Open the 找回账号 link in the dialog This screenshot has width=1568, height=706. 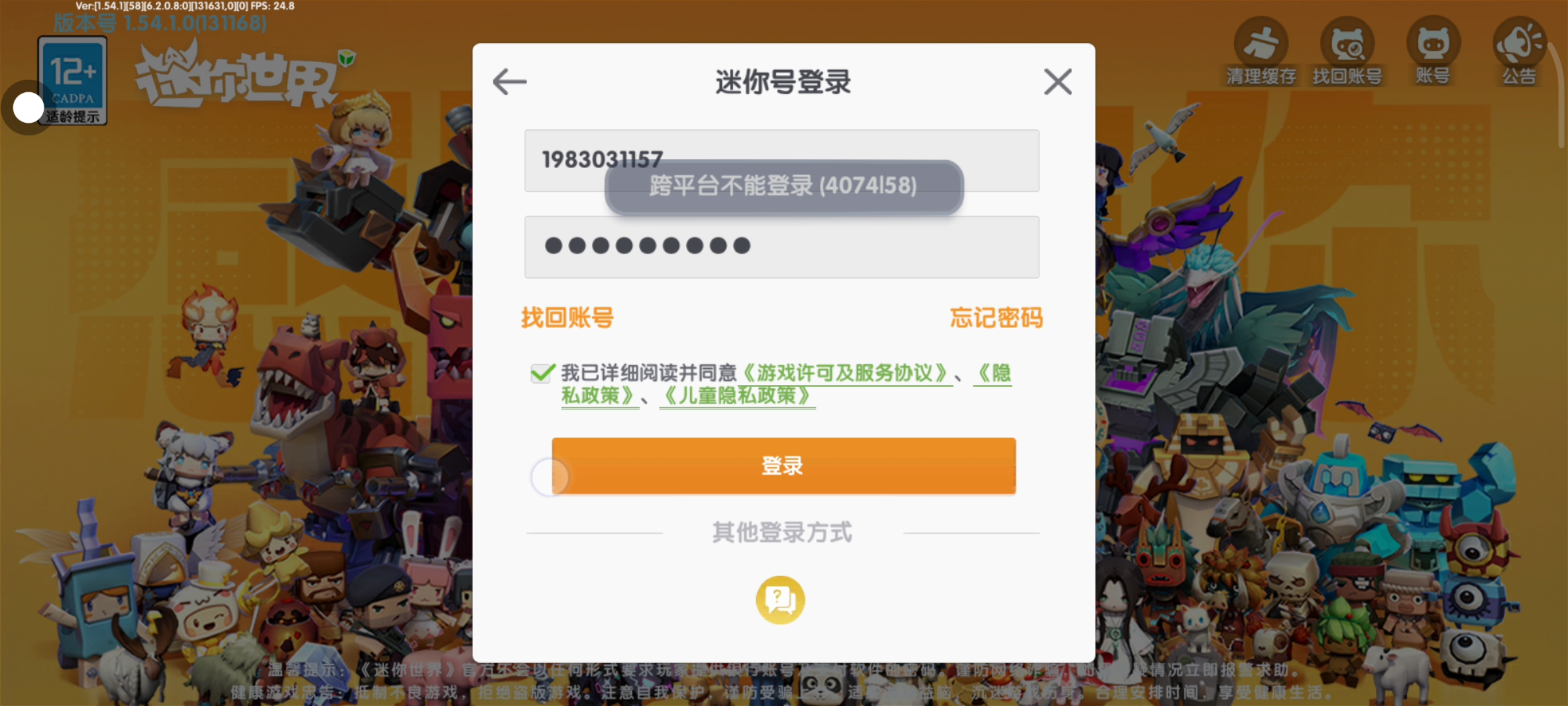coord(567,318)
